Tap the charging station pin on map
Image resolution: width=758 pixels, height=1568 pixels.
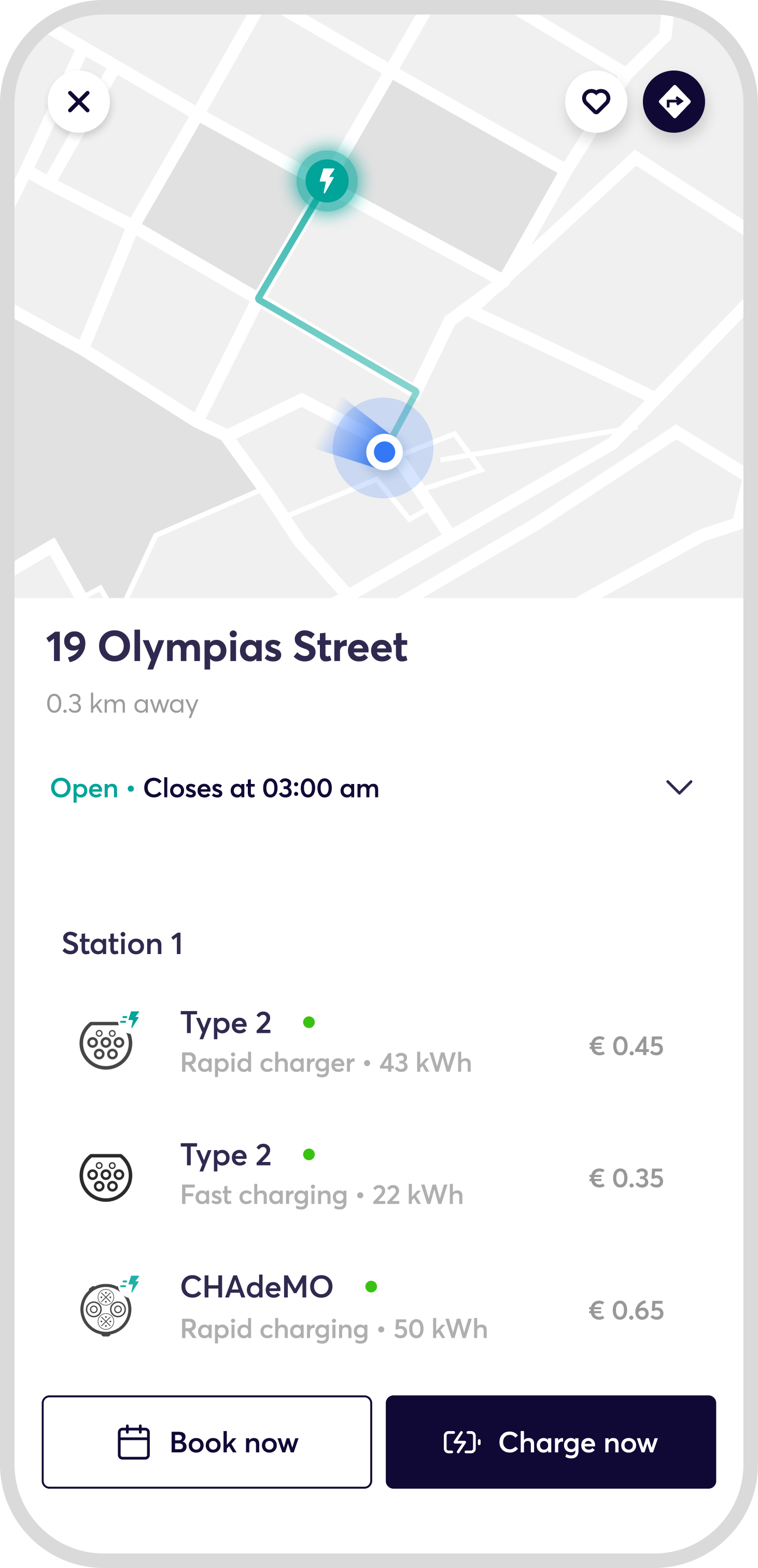coord(327,181)
